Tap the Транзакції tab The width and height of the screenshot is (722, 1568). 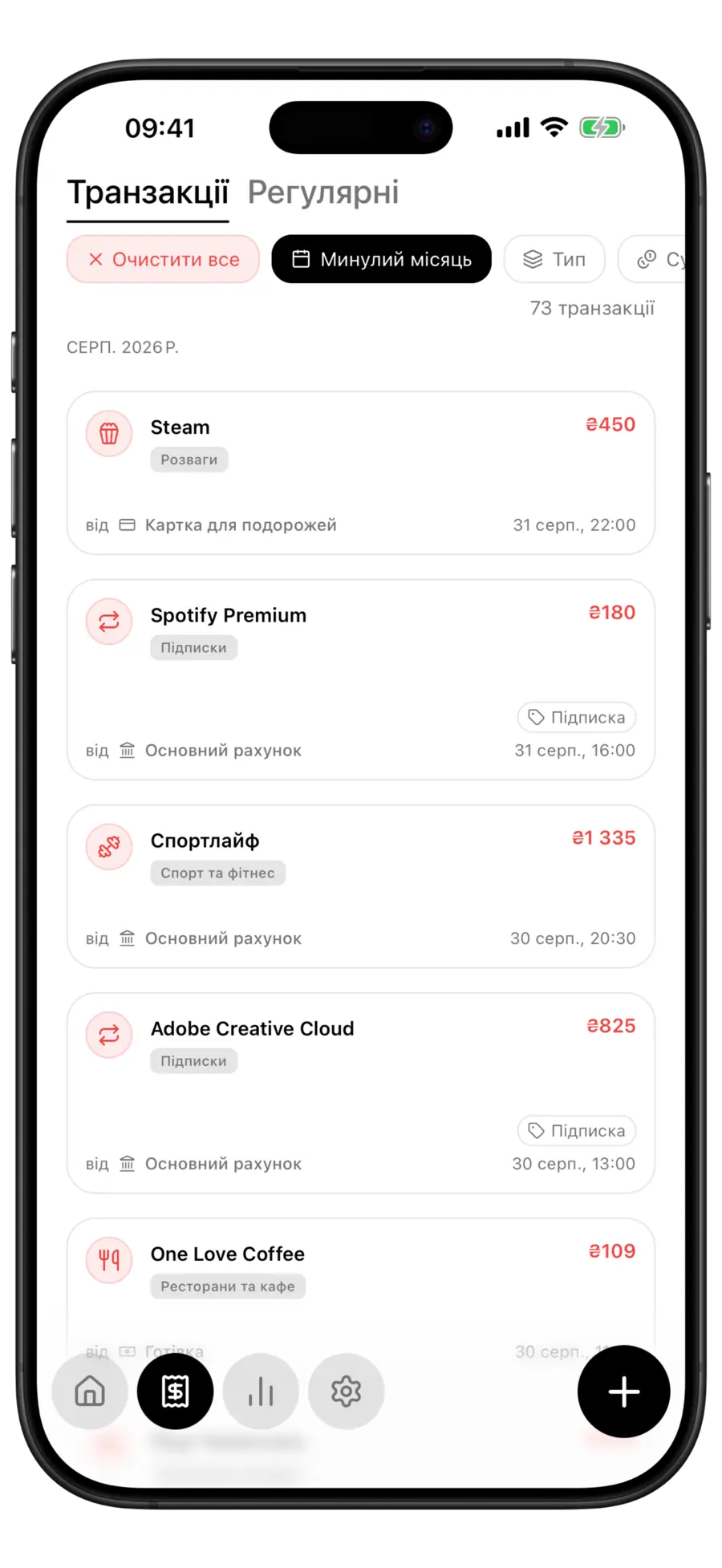point(148,192)
